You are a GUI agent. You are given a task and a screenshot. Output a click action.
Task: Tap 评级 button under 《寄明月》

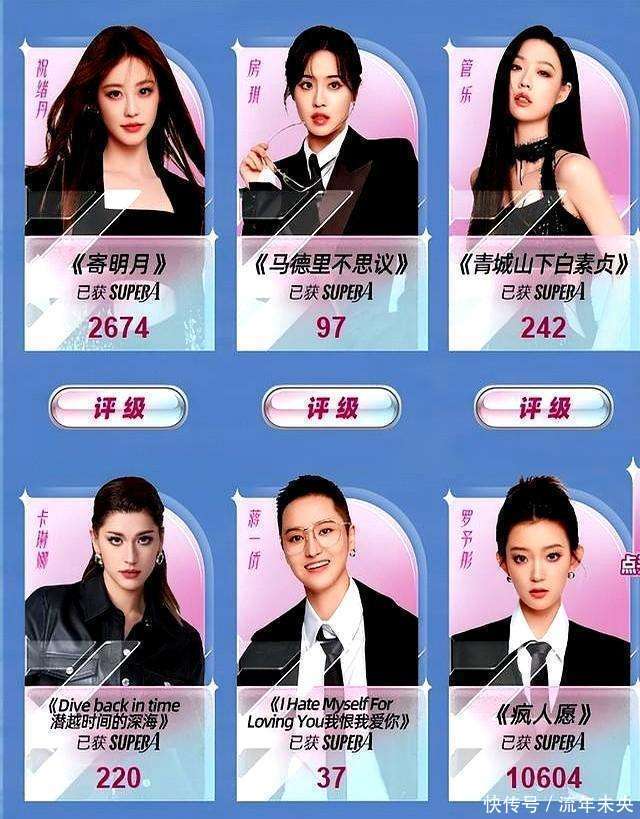click(x=119, y=407)
